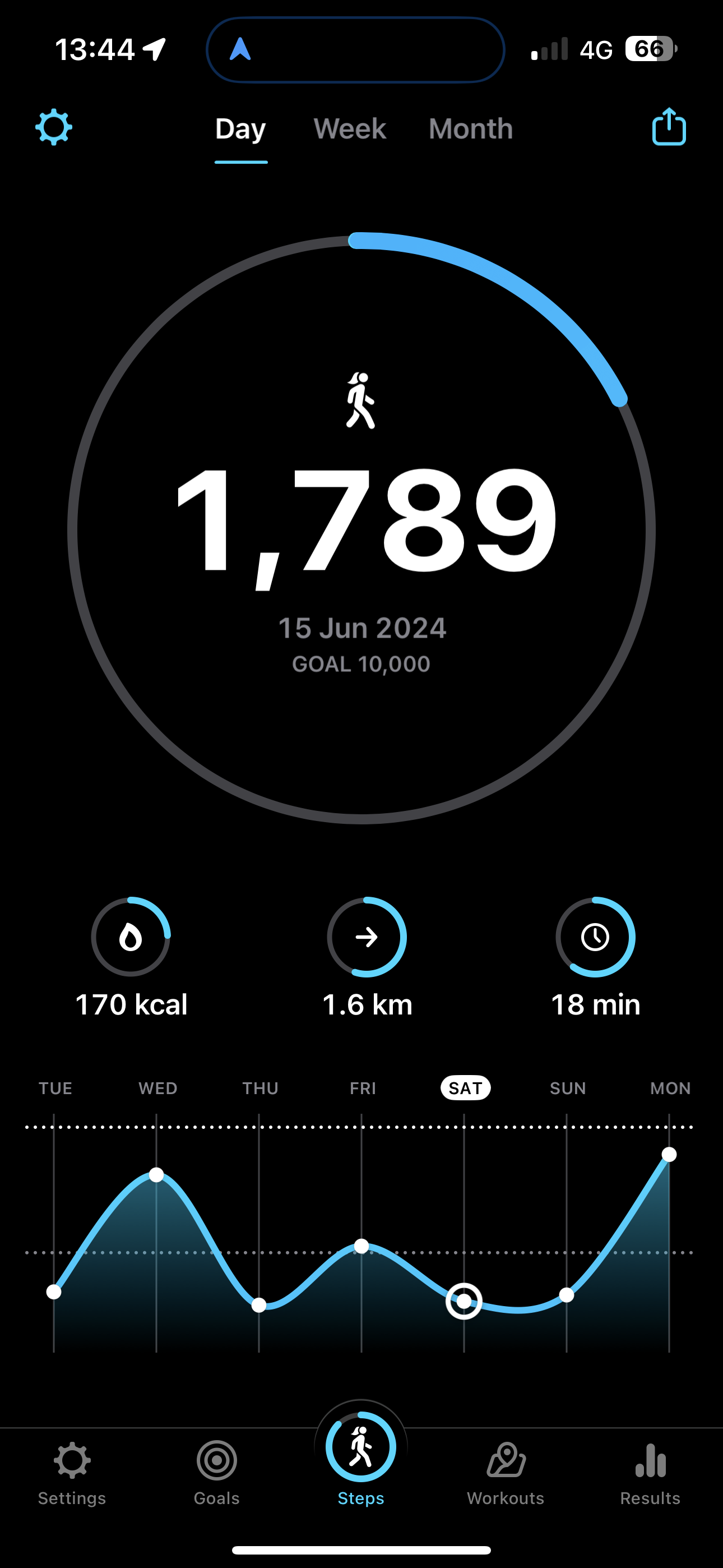Select TUE on the weekly chart
This screenshot has height=1568, width=723.
(x=55, y=1089)
